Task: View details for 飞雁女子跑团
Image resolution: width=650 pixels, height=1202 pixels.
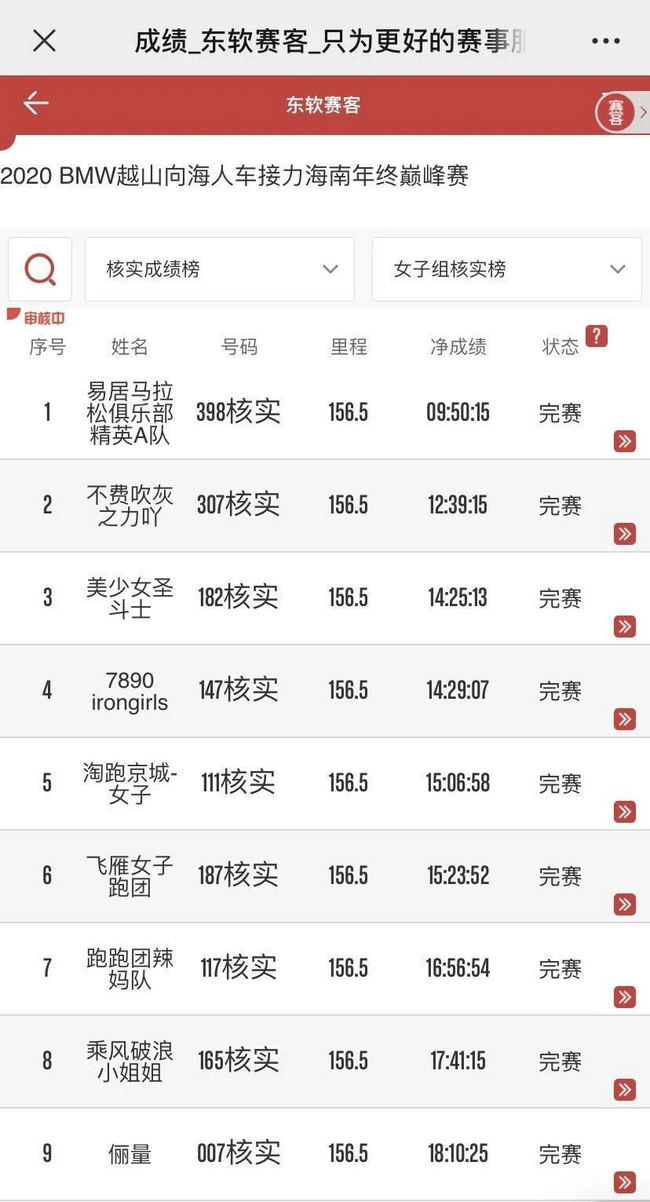Action: coord(625,904)
